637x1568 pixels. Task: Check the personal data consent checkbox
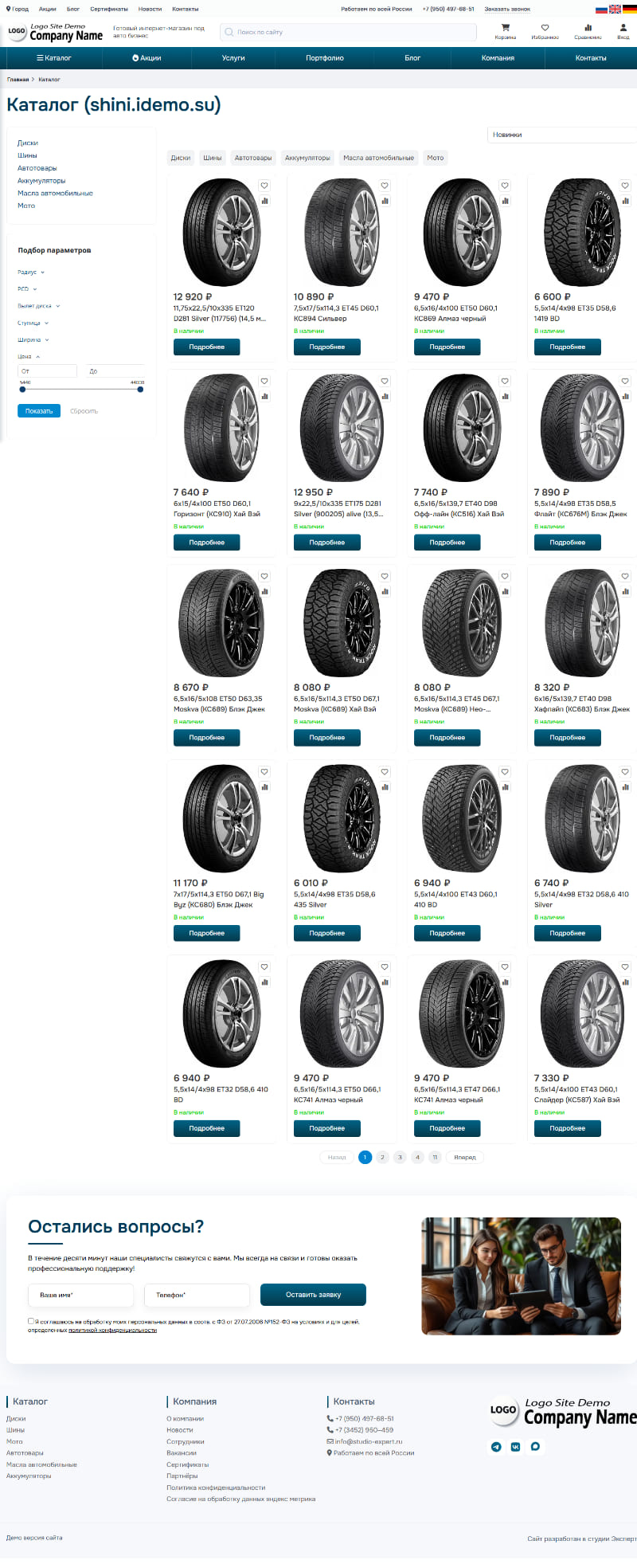coord(31,1321)
